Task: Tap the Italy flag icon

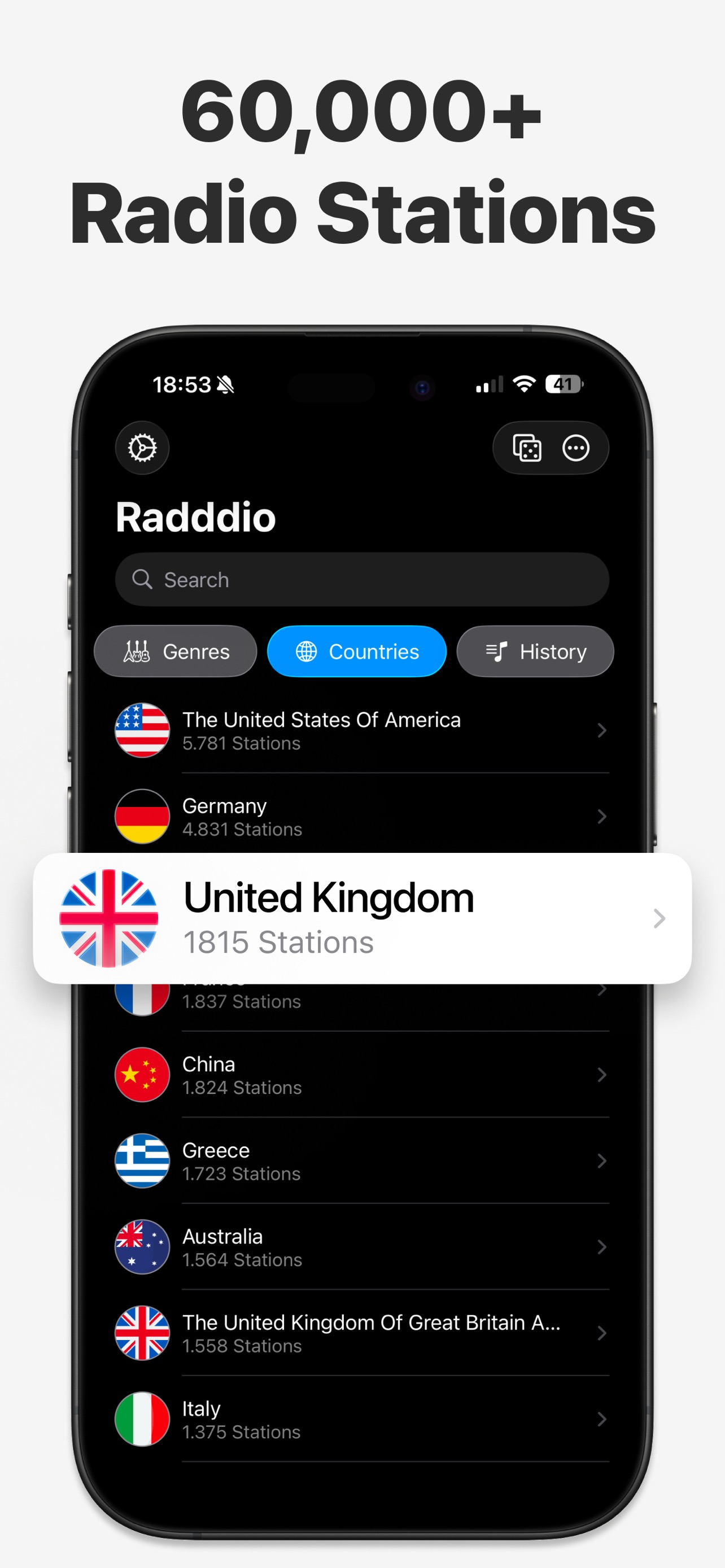Action: [142, 1419]
